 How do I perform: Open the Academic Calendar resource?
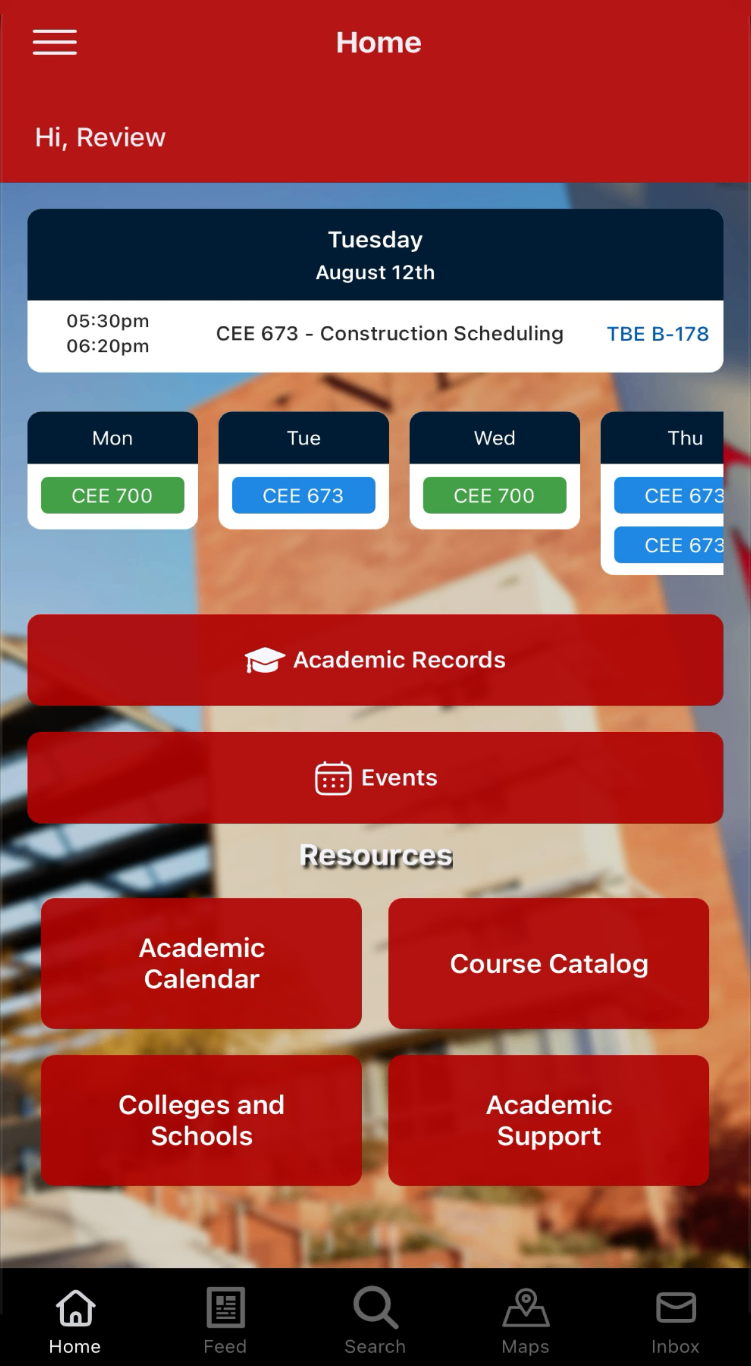[201, 963]
